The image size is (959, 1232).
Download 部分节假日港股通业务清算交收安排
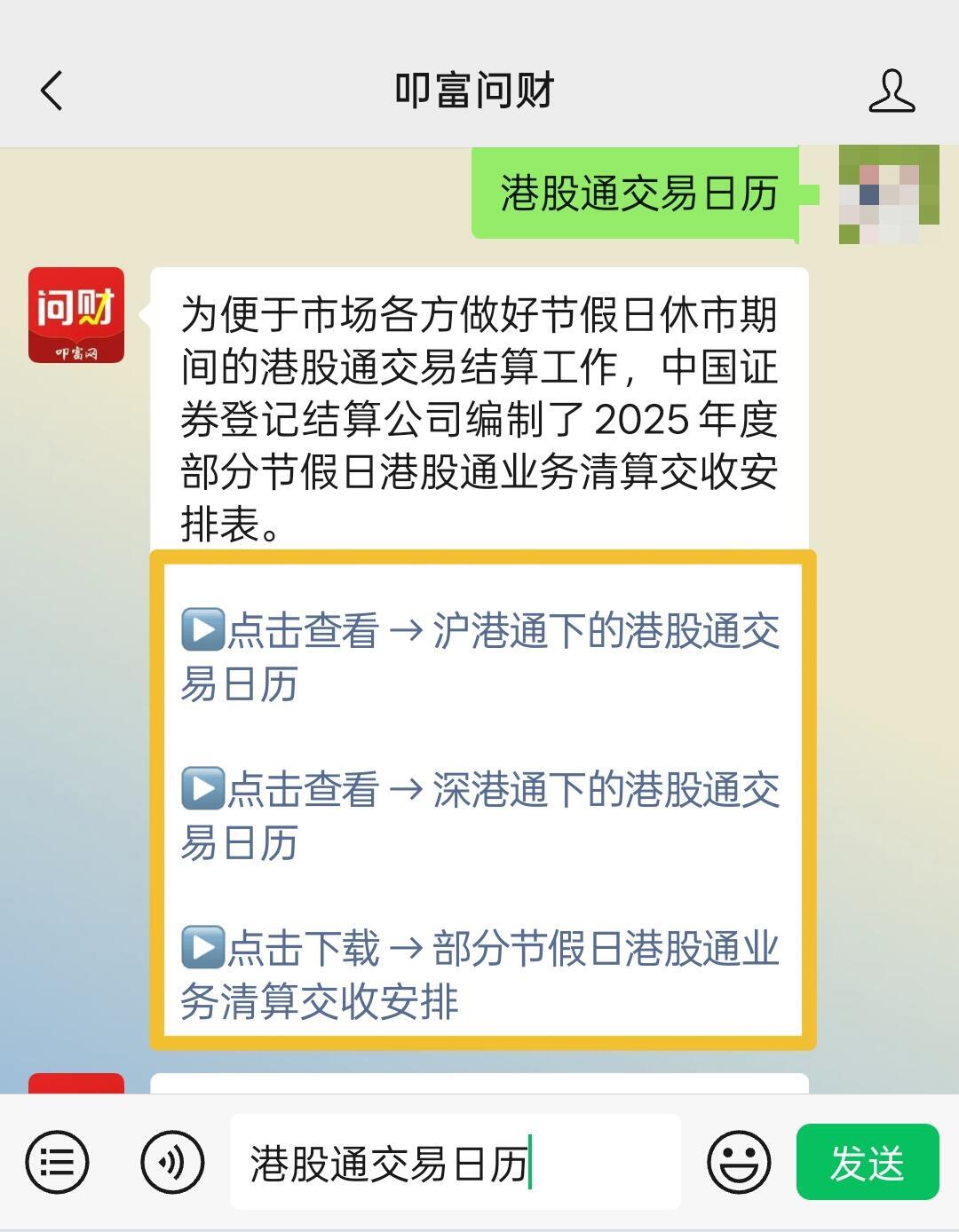coord(479,974)
